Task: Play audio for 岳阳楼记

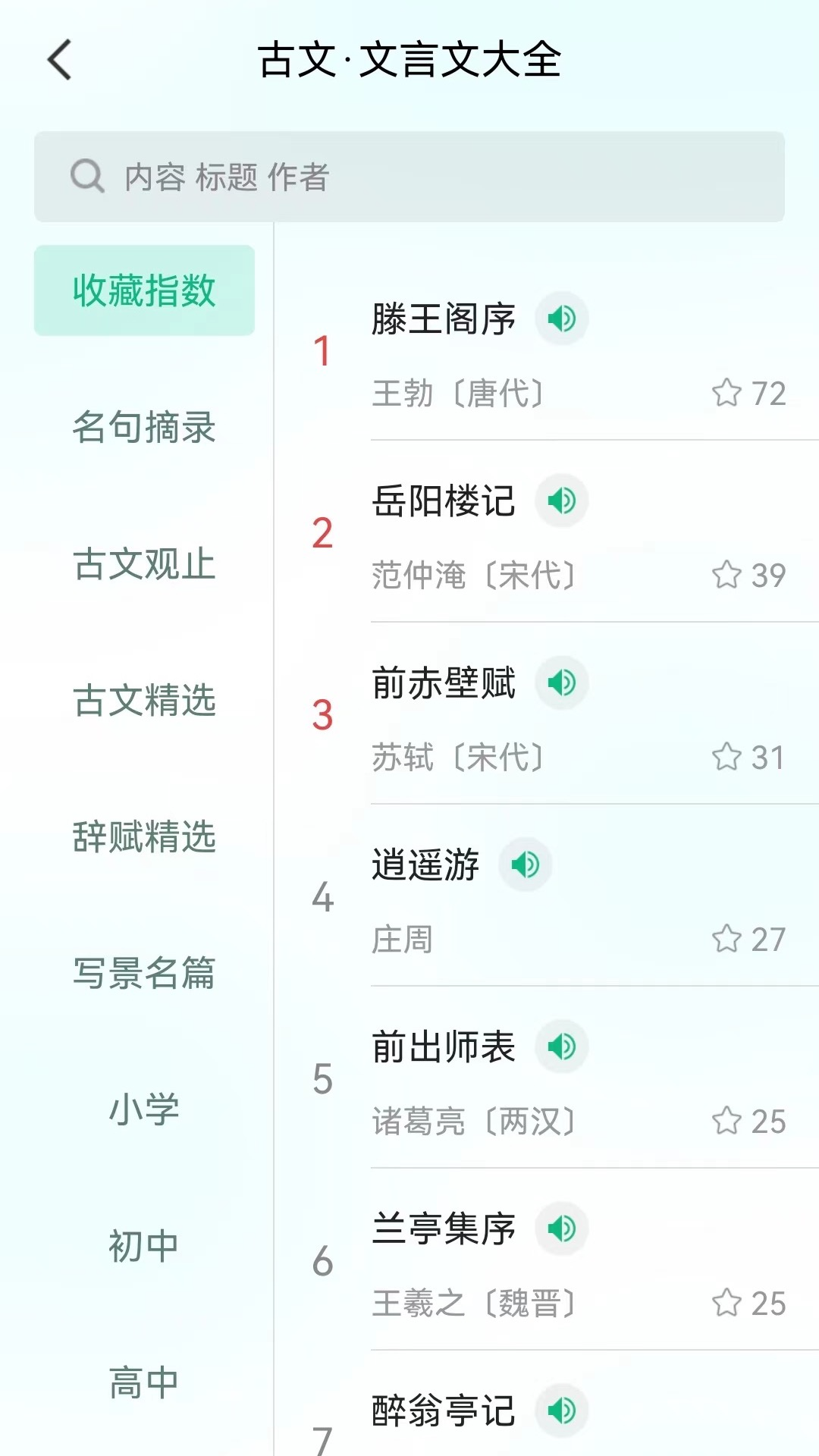Action: pos(562,501)
